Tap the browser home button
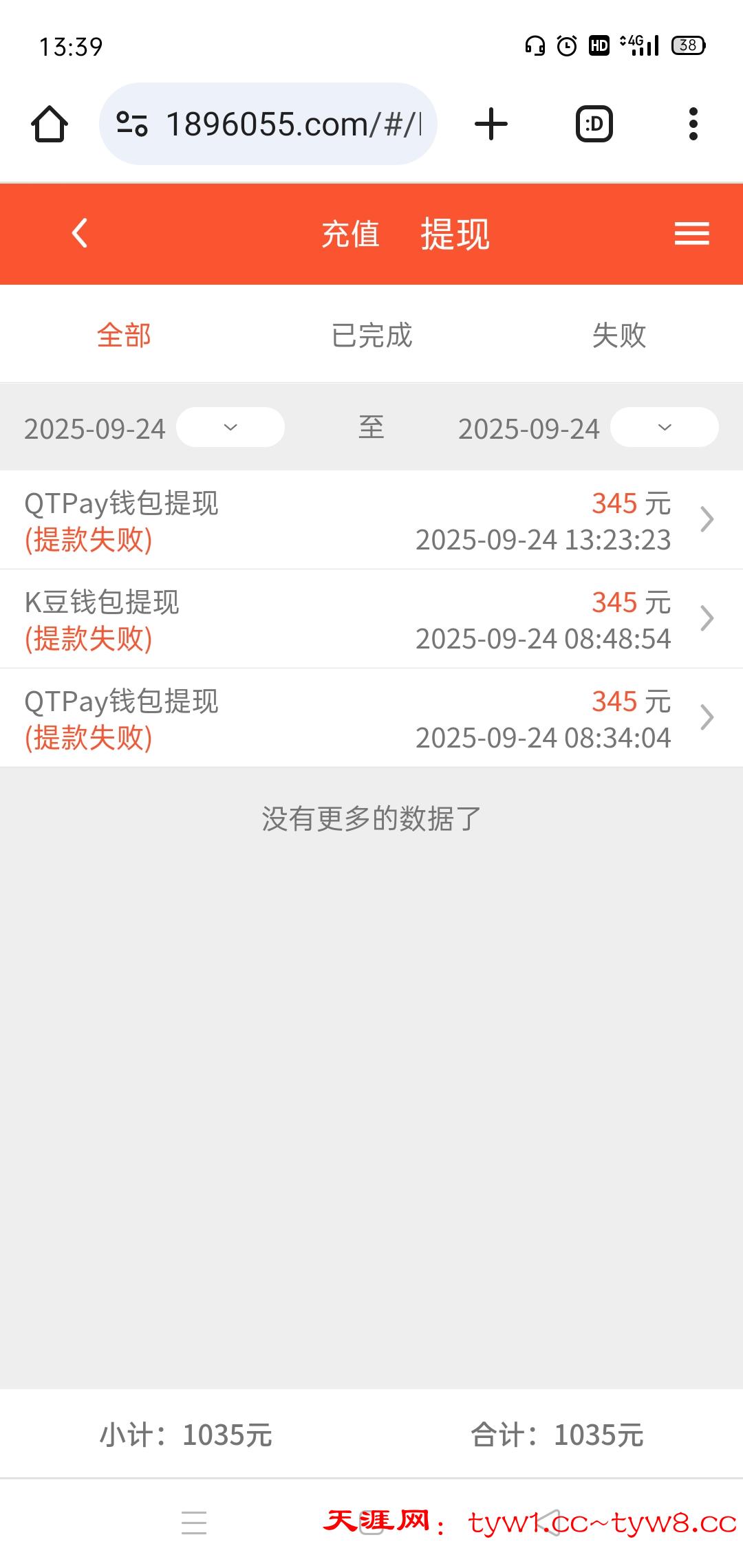The width and height of the screenshot is (743, 1568). click(50, 124)
